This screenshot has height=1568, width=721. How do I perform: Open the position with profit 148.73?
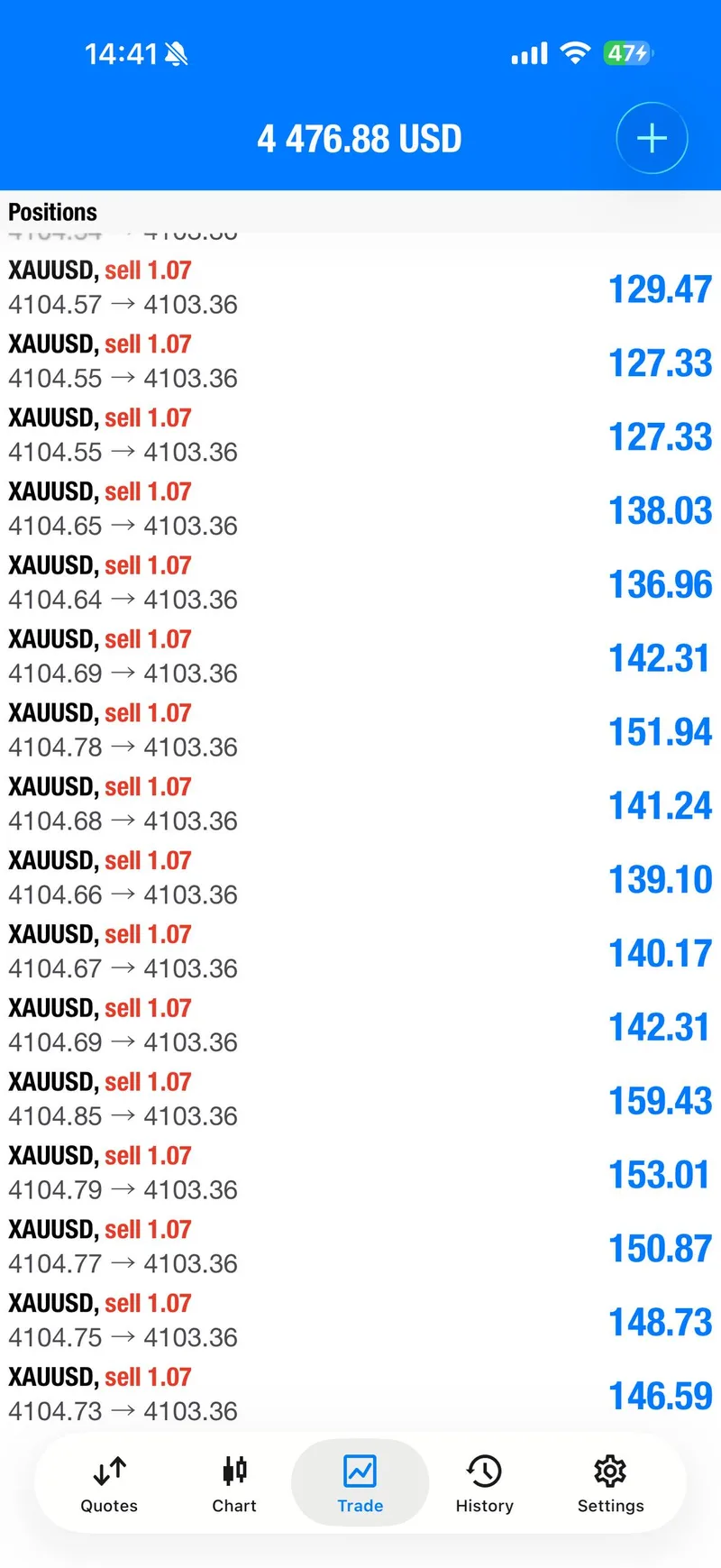click(360, 1321)
